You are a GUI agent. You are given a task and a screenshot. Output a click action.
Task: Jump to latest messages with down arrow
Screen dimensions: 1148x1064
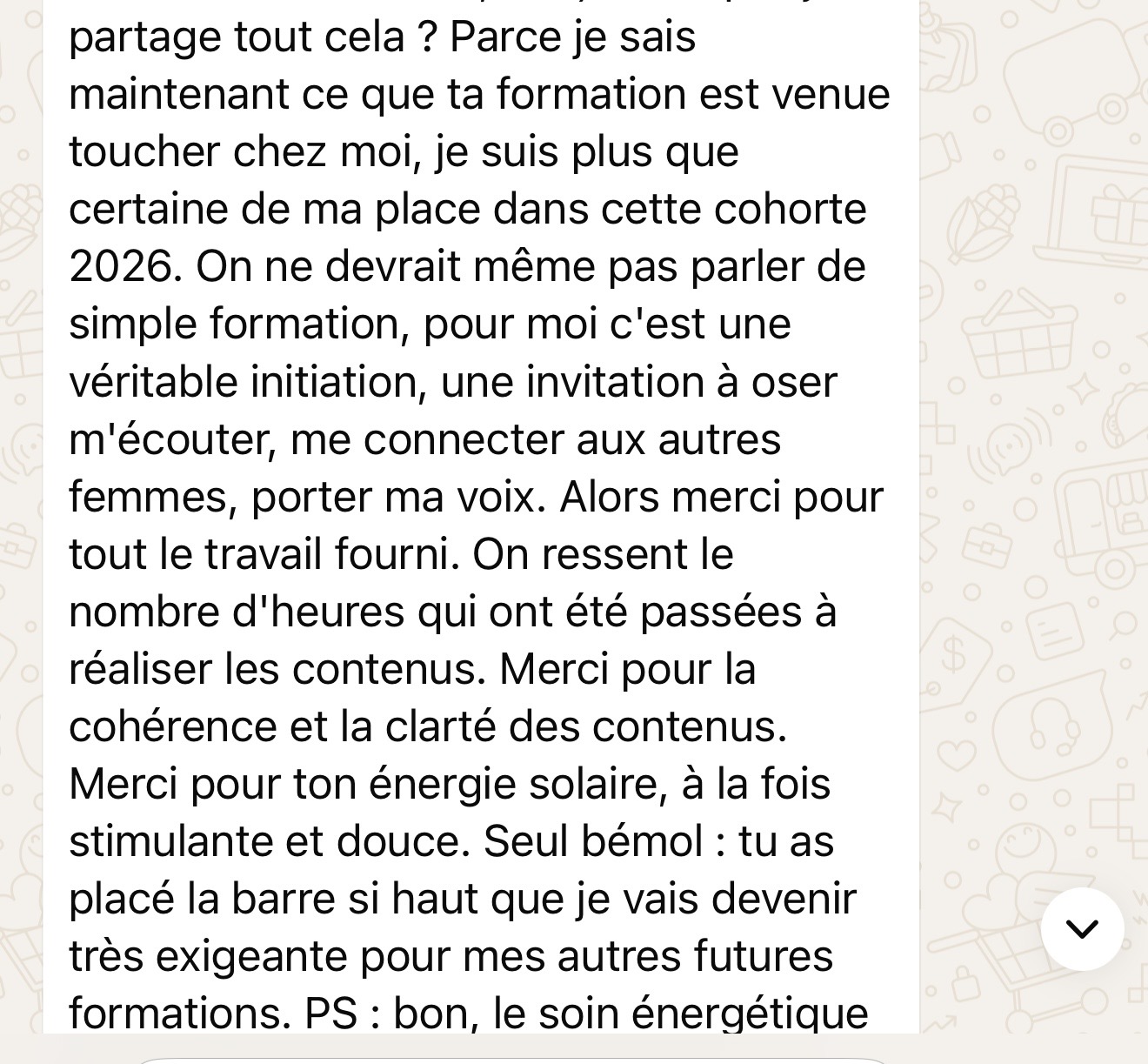tap(1082, 929)
